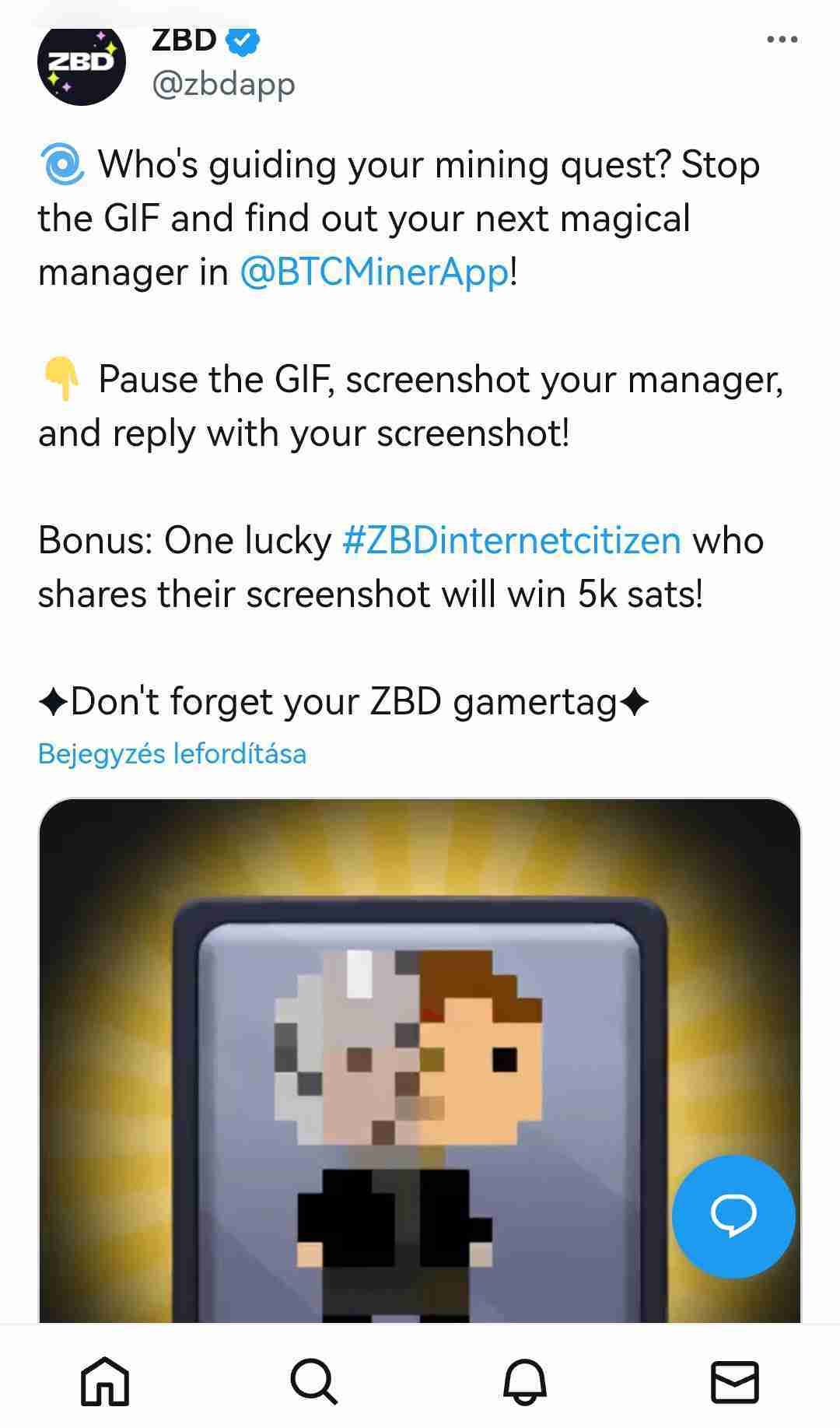Viewport: 840px width, 1428px height.
Task: Open the Messages envelope tab
Action: point(734,1381)
